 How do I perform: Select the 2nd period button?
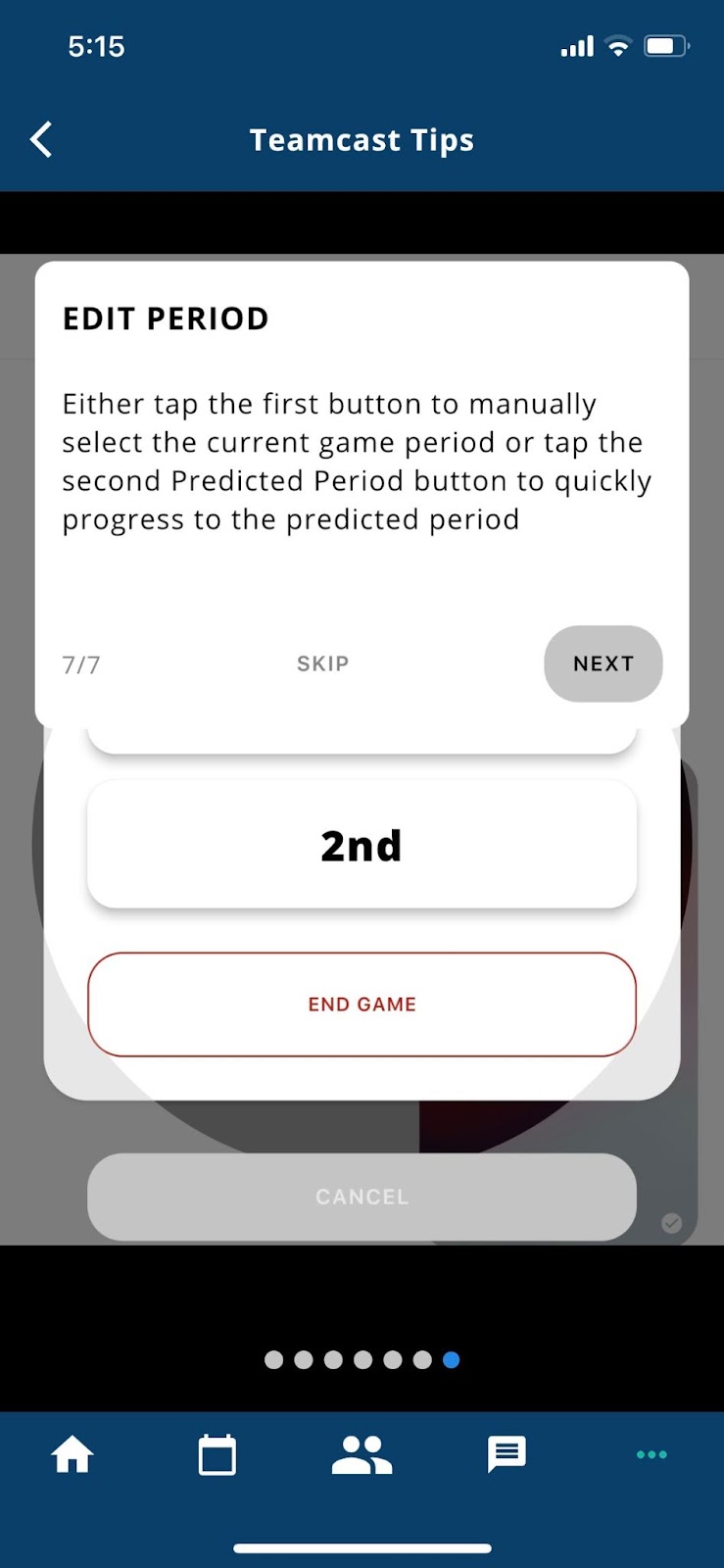click(x=362, y=845)
